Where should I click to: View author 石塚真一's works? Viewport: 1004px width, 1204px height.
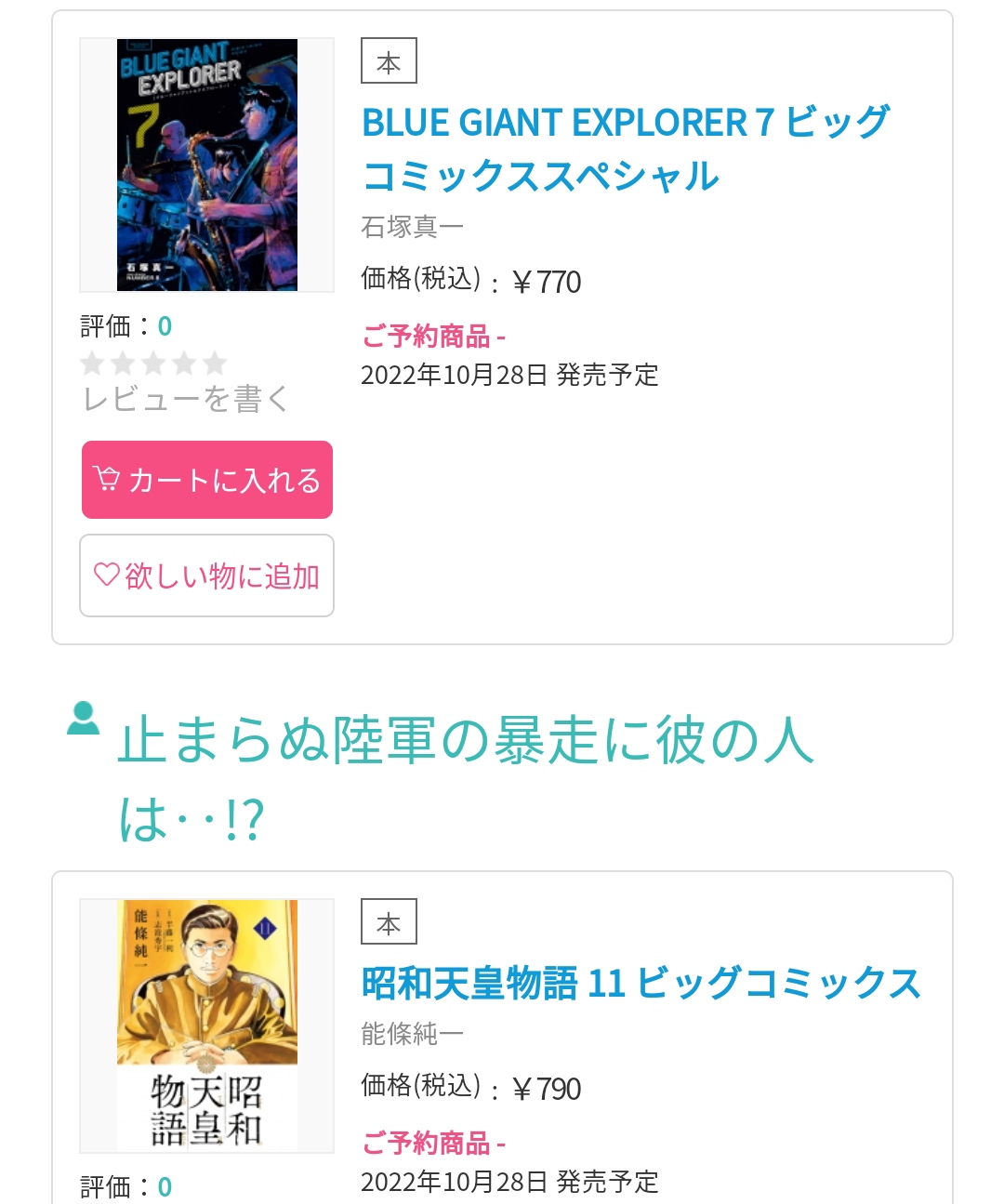[x=412, y=227]
